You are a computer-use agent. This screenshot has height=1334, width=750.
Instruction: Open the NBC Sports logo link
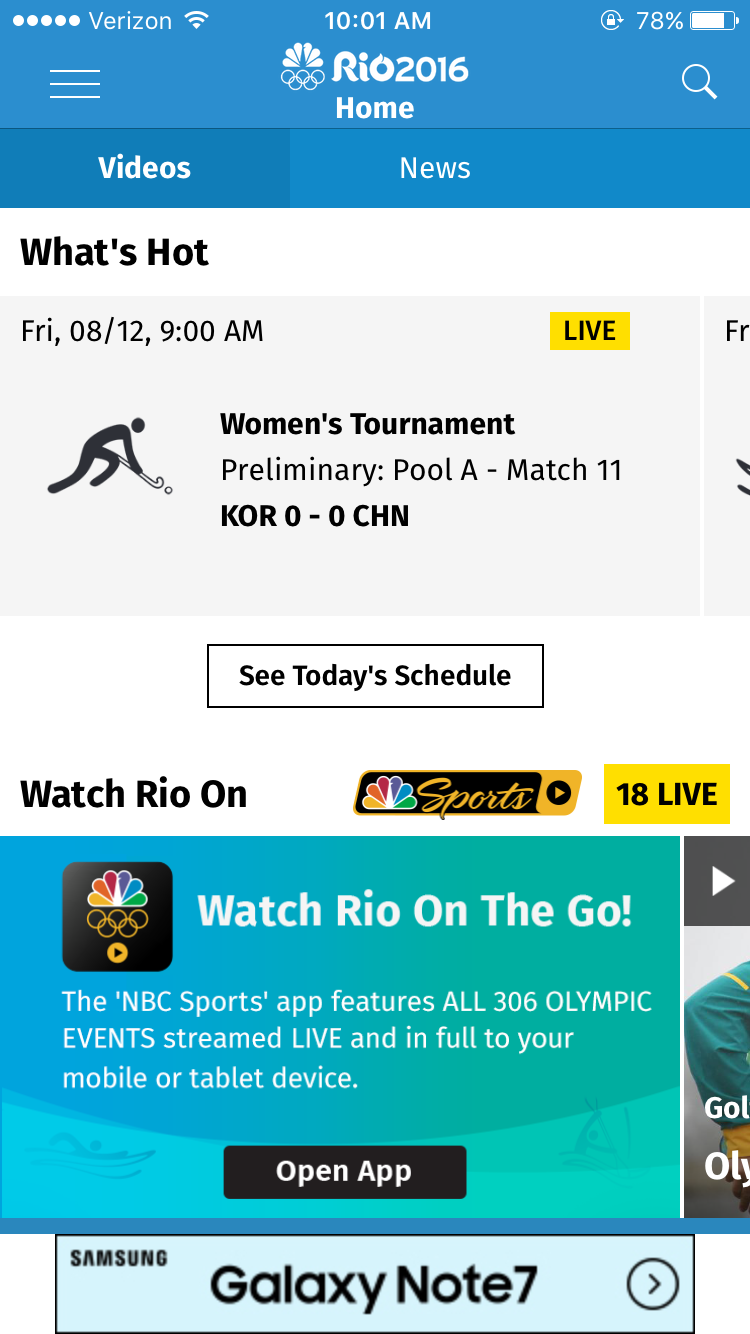pyautogui.click(x=467, y=795)
